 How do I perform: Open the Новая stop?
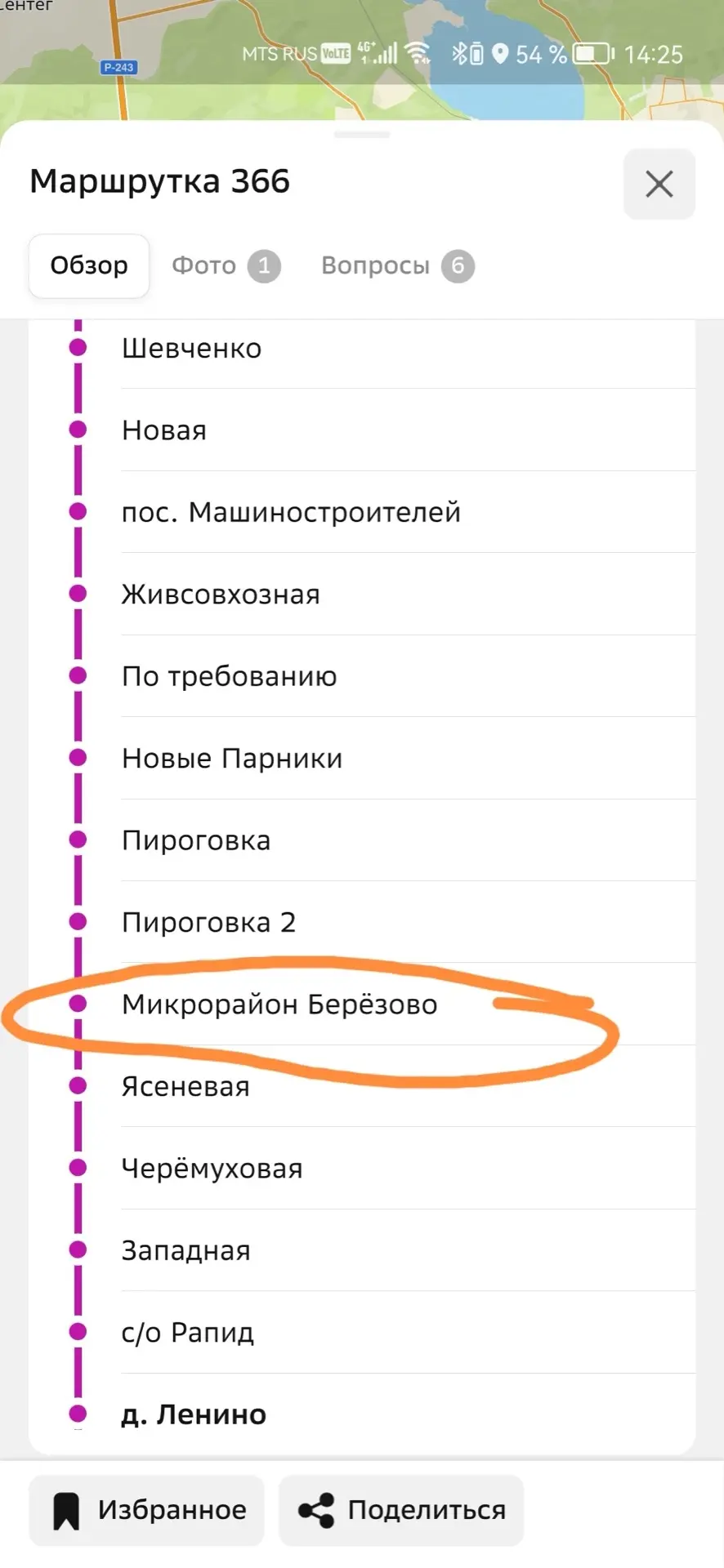(x=164, y=430)
